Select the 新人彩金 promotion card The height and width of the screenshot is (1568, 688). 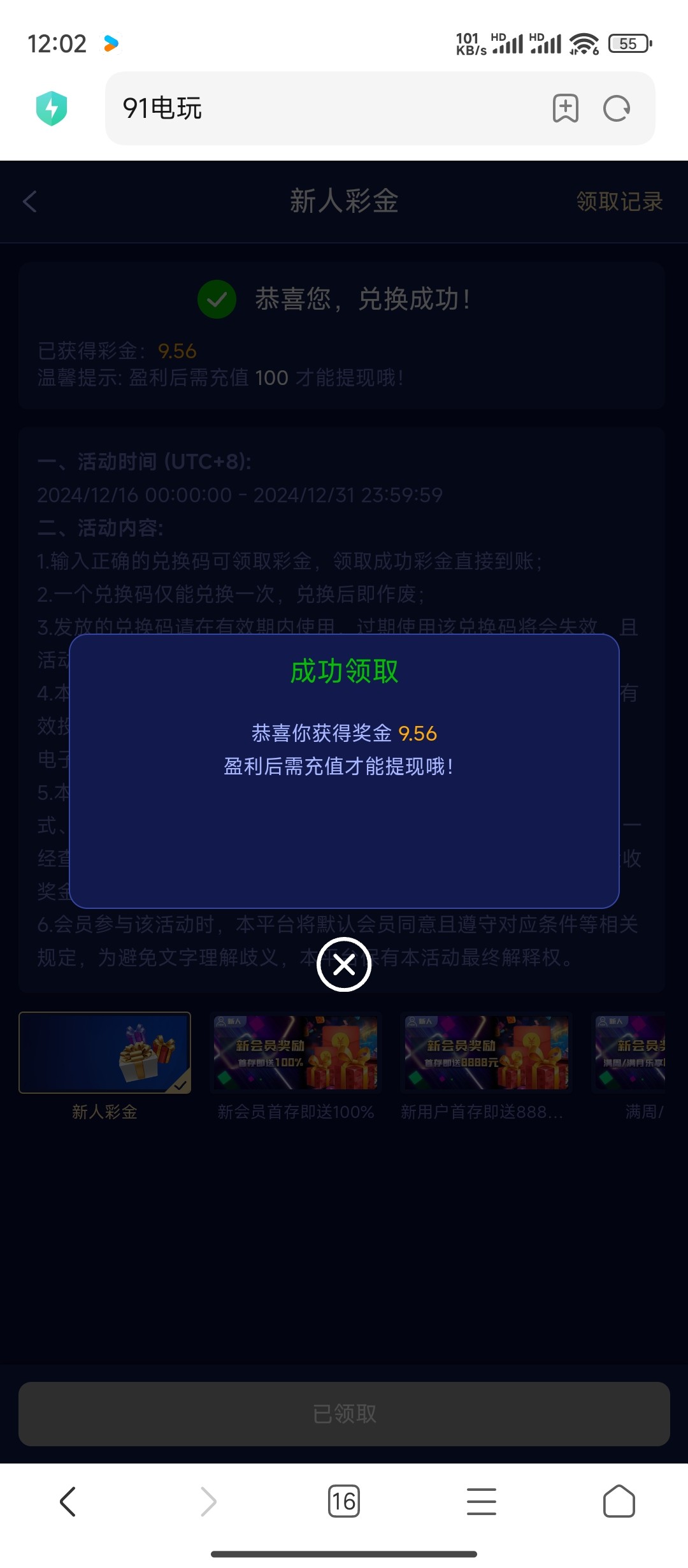click(105, 1052)
